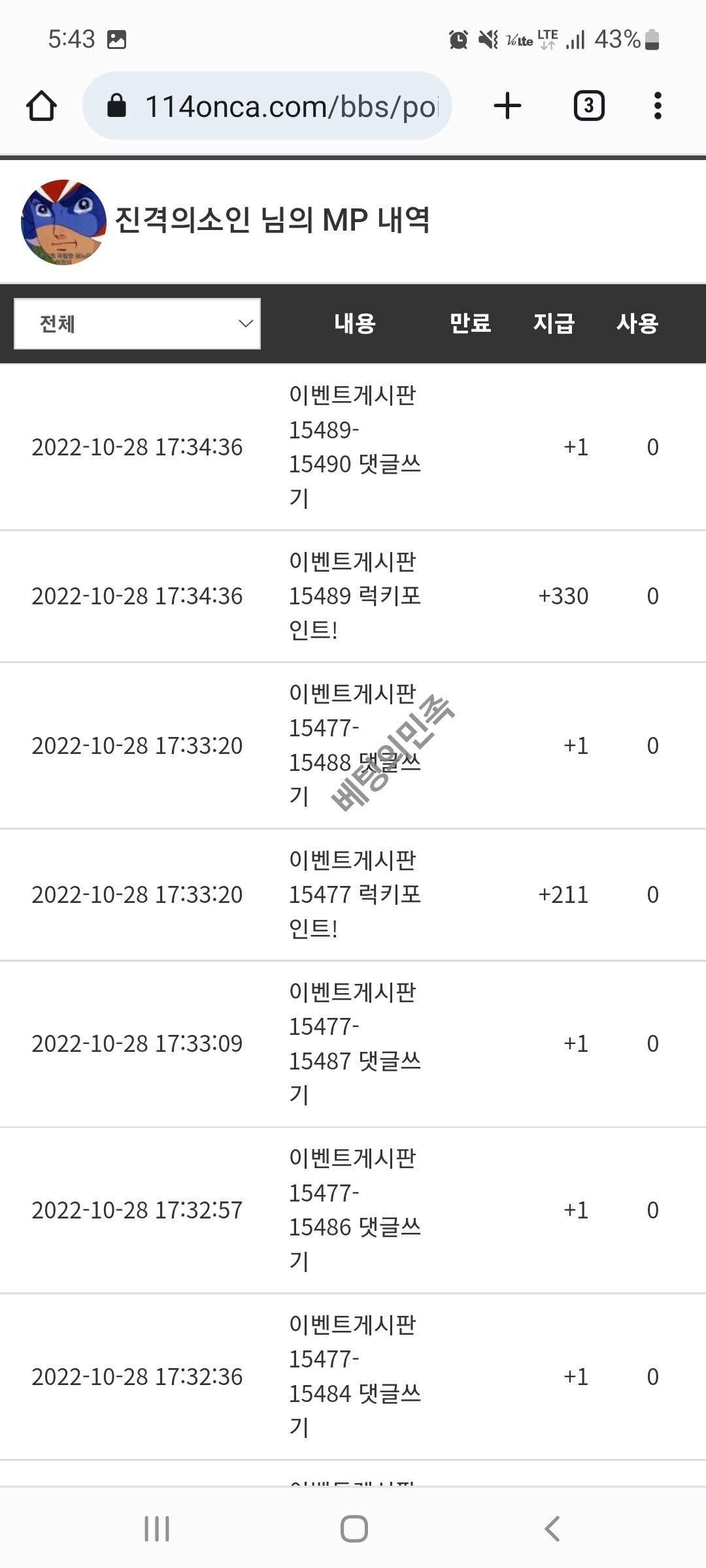Image resolution: width=706 pixels, height=1568 pixels.
Task: Expand the 전체 filter dropdown
Action: tap(137, 324)
